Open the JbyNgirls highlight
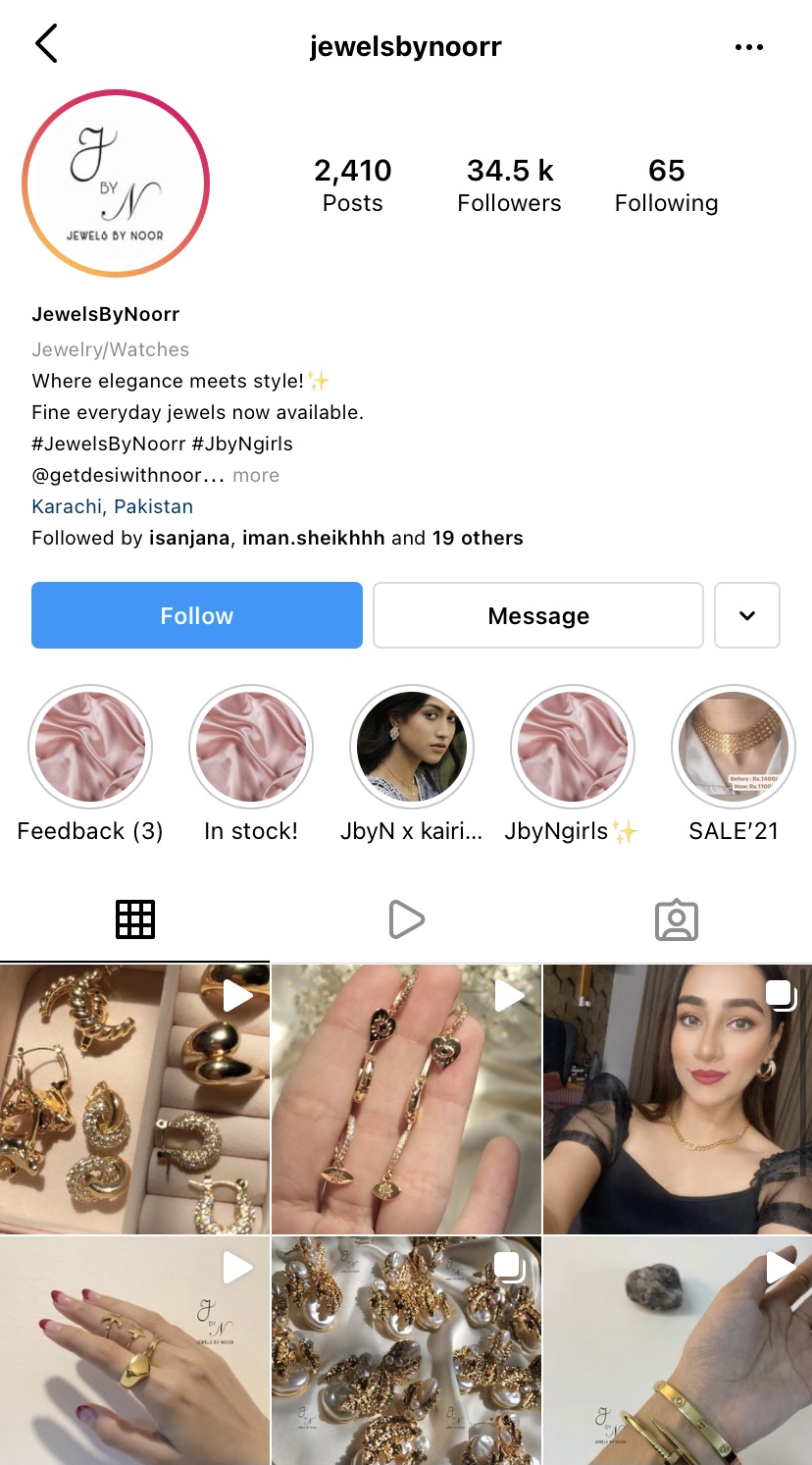812x1465 pixels. [573, 747]
